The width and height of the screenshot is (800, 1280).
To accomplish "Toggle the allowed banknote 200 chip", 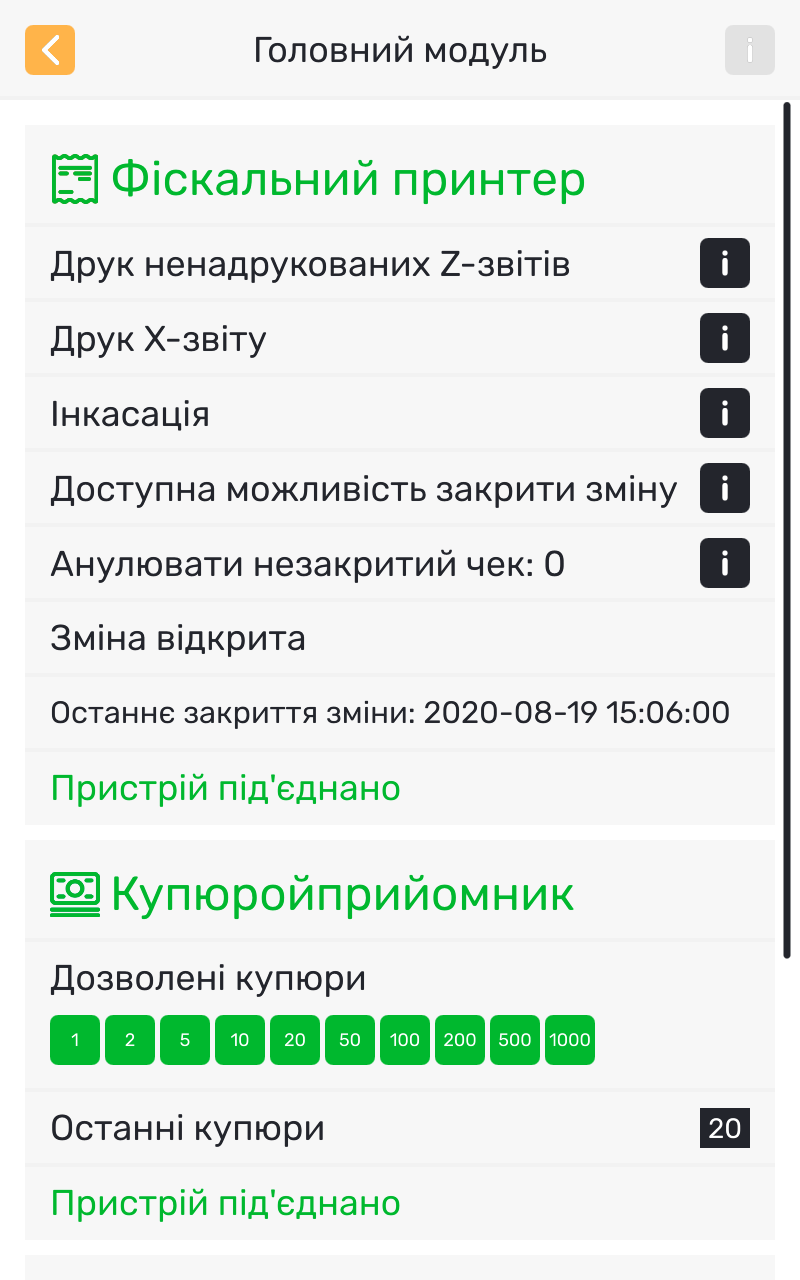I will tap(460, 1040).
